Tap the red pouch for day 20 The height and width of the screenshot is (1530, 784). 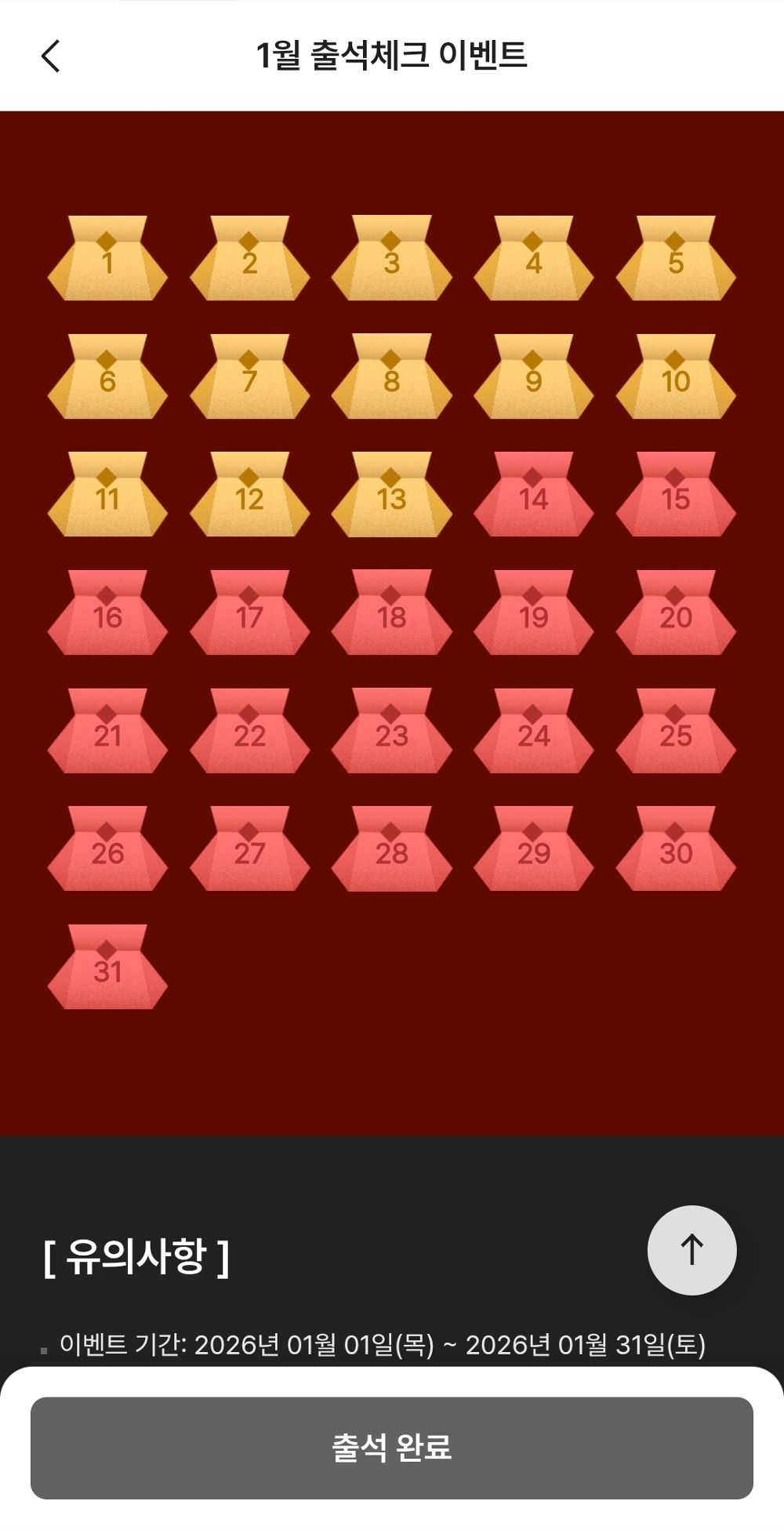(x=675, y=614)
